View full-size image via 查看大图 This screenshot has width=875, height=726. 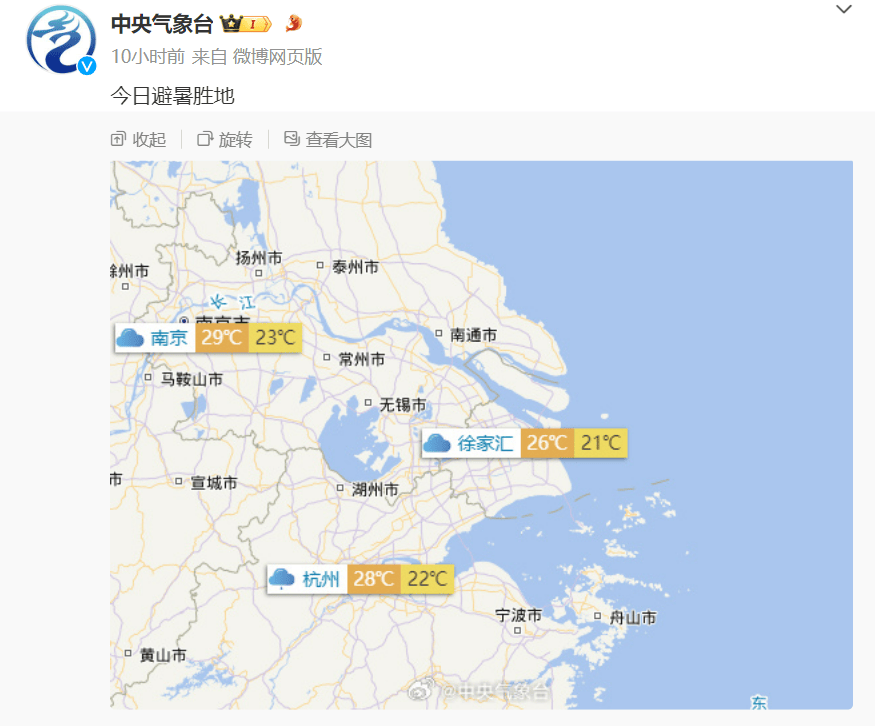coord(328,140)
